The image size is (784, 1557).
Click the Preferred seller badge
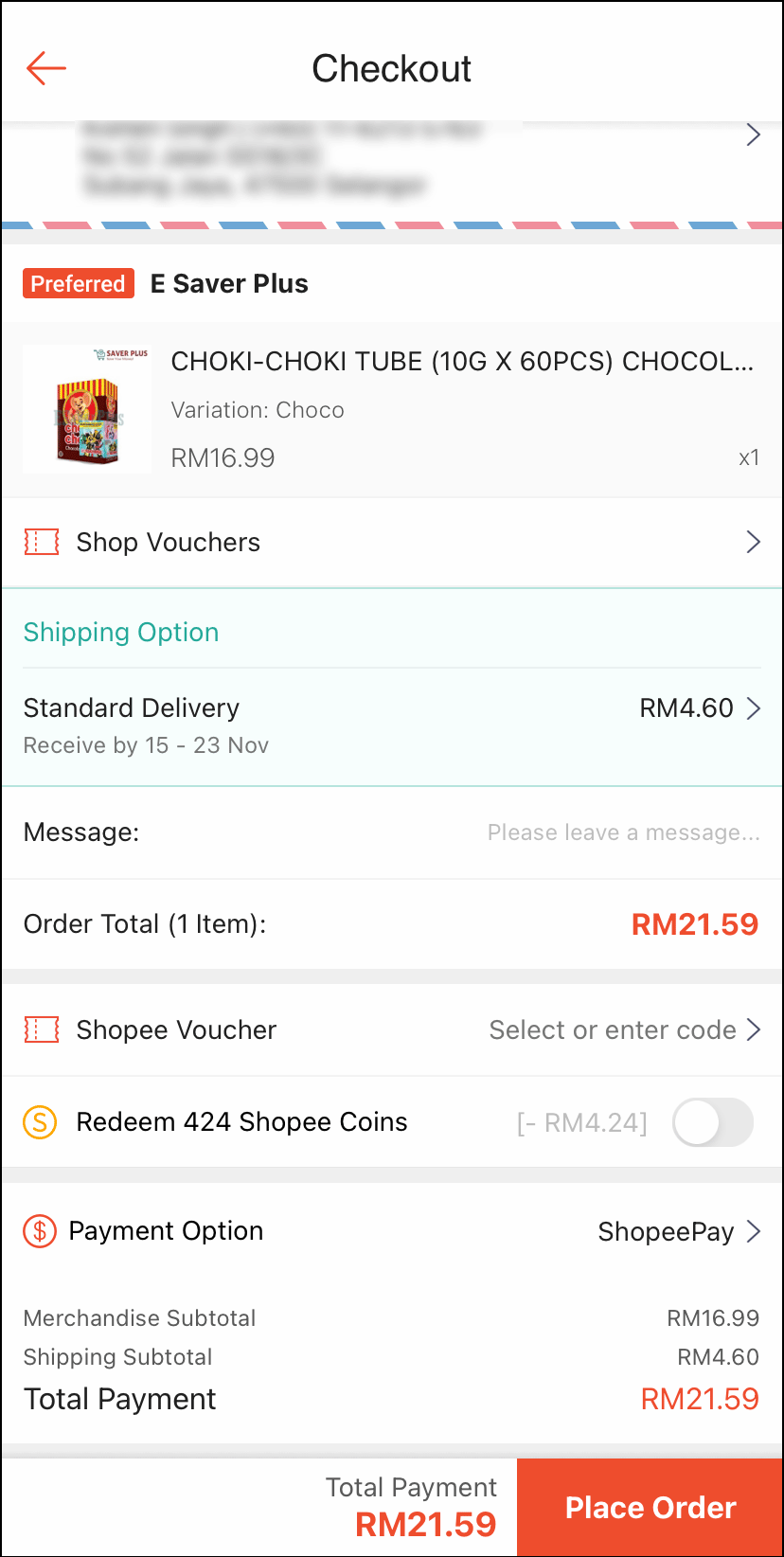[78, 282]
